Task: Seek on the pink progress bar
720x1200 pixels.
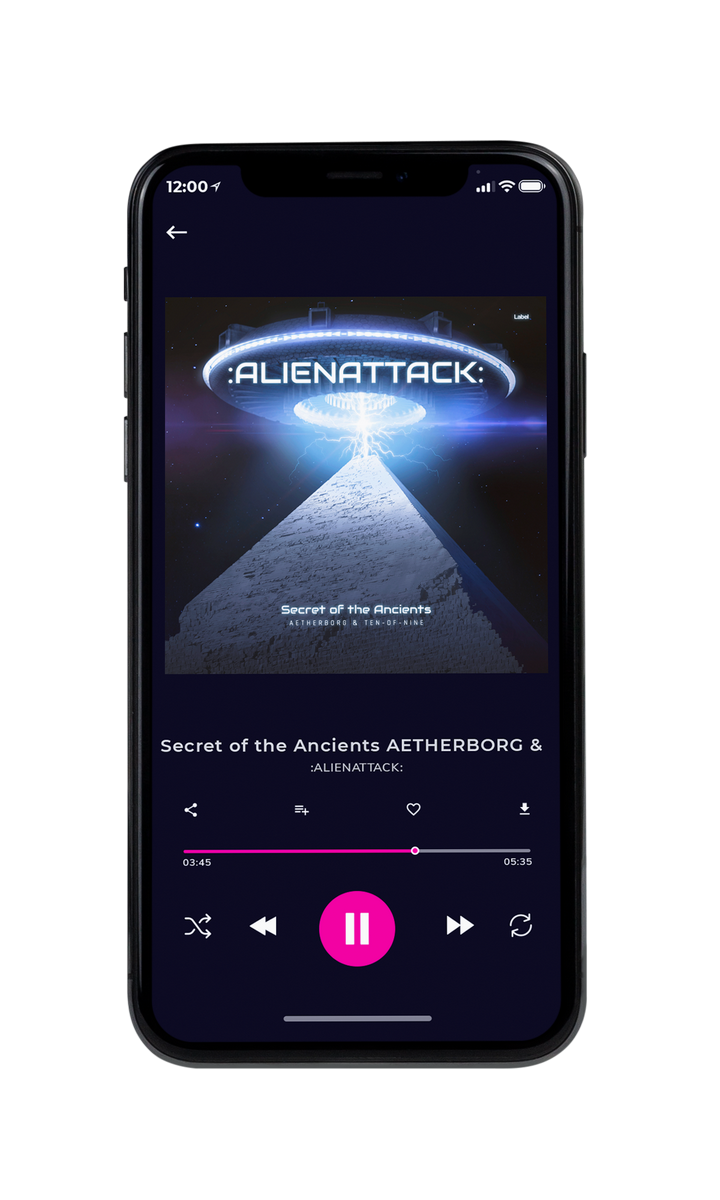Action: 357,851
